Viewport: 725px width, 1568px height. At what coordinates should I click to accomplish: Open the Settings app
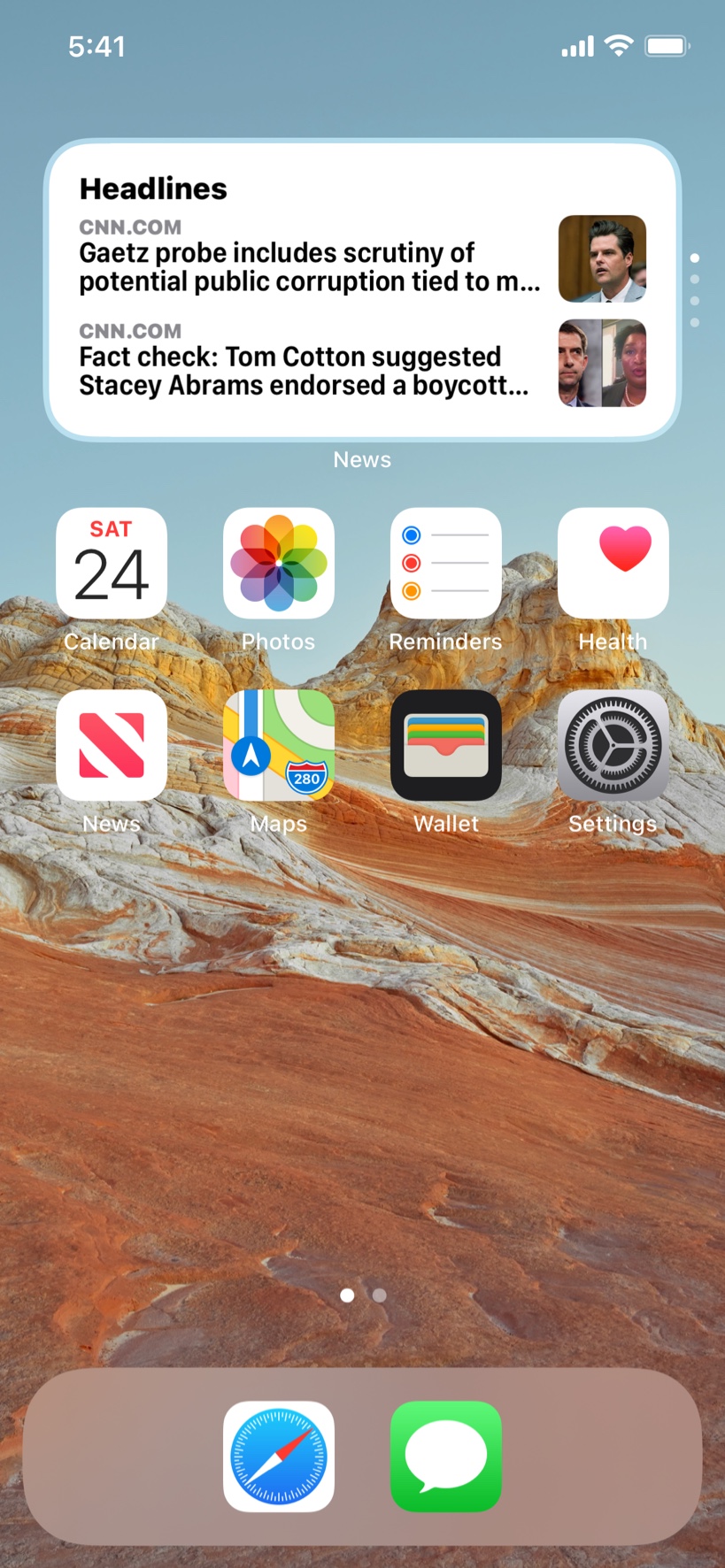click(613, 746)
